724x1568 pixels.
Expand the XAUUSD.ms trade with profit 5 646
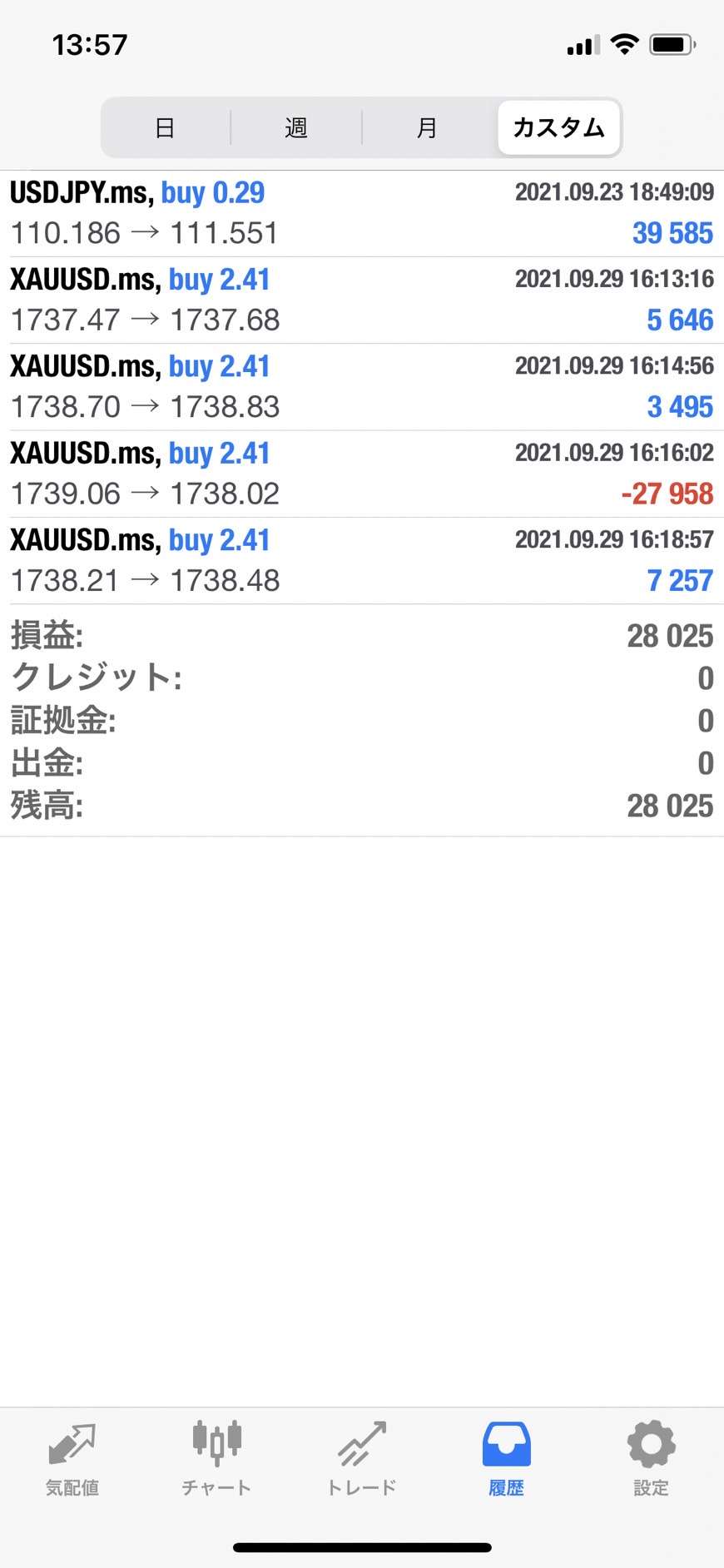[x=361, y=300]
